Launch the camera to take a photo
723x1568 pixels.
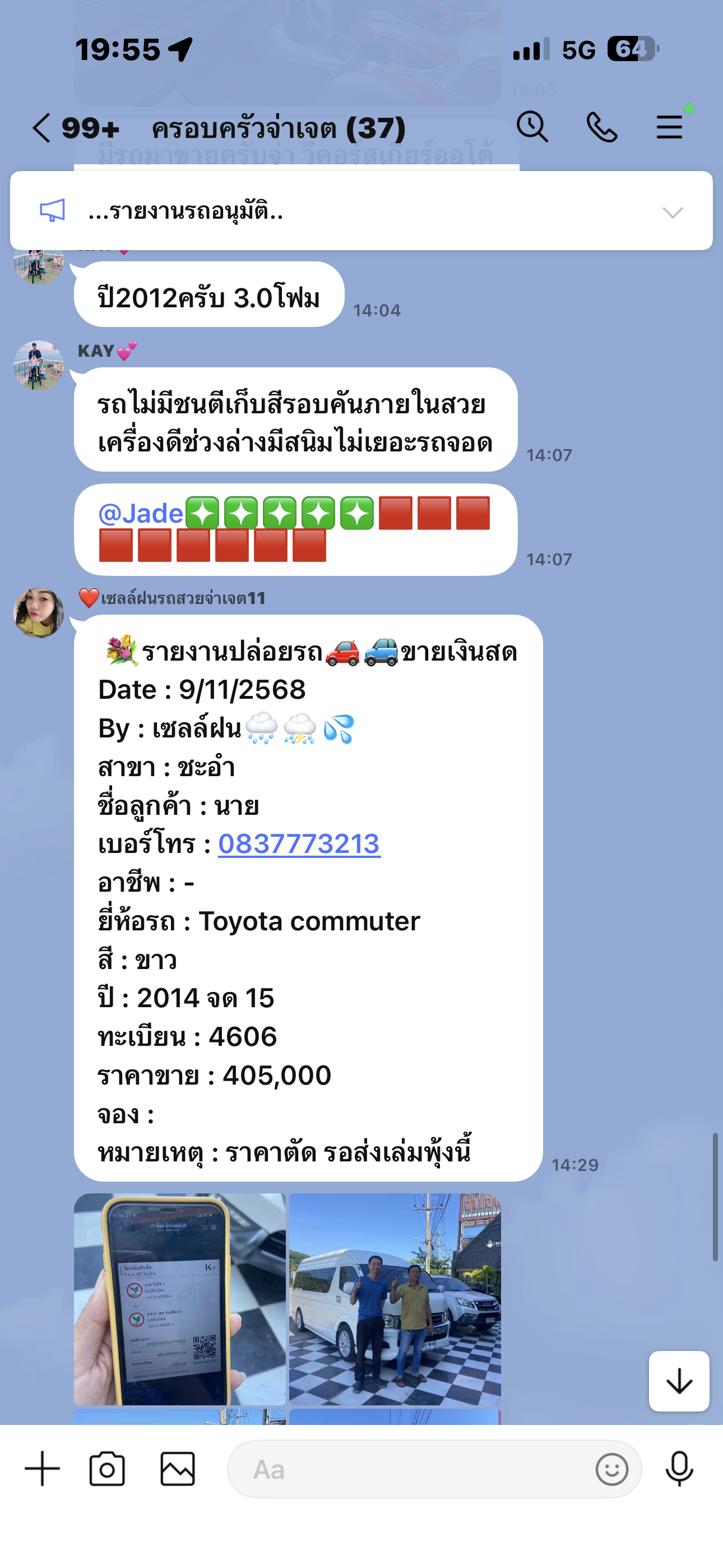pyautogui.click(x=107, y=1469)
